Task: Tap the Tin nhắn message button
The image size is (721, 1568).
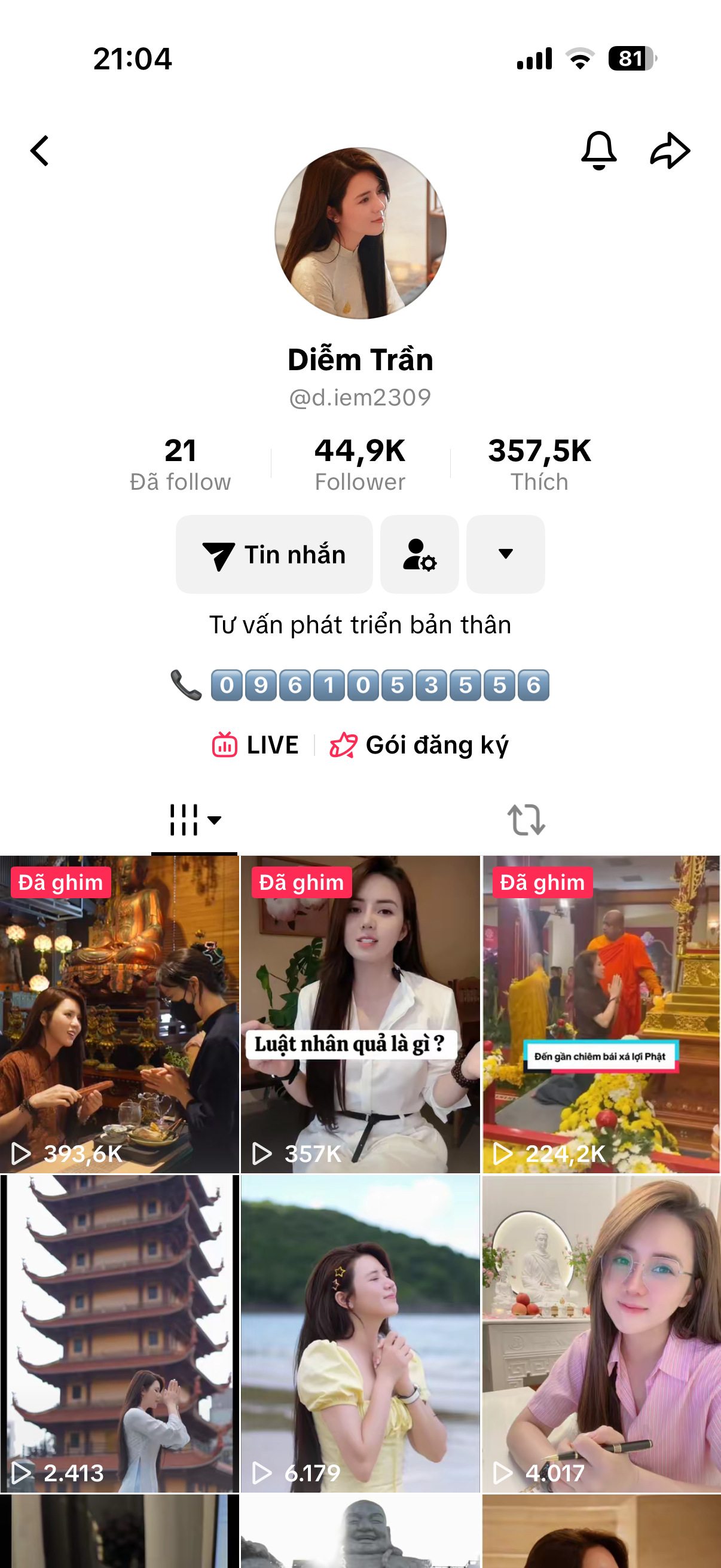Action: pos(274,554)
